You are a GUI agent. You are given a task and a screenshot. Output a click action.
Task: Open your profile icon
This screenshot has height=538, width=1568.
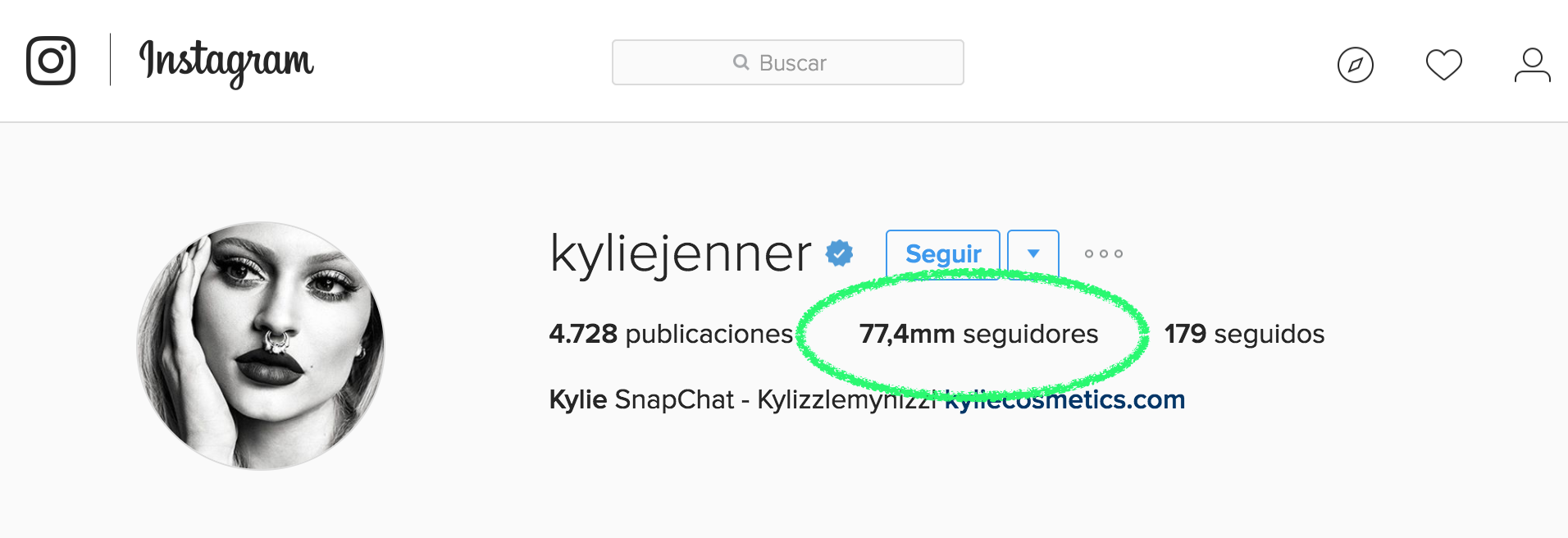tap(1531, 65)
